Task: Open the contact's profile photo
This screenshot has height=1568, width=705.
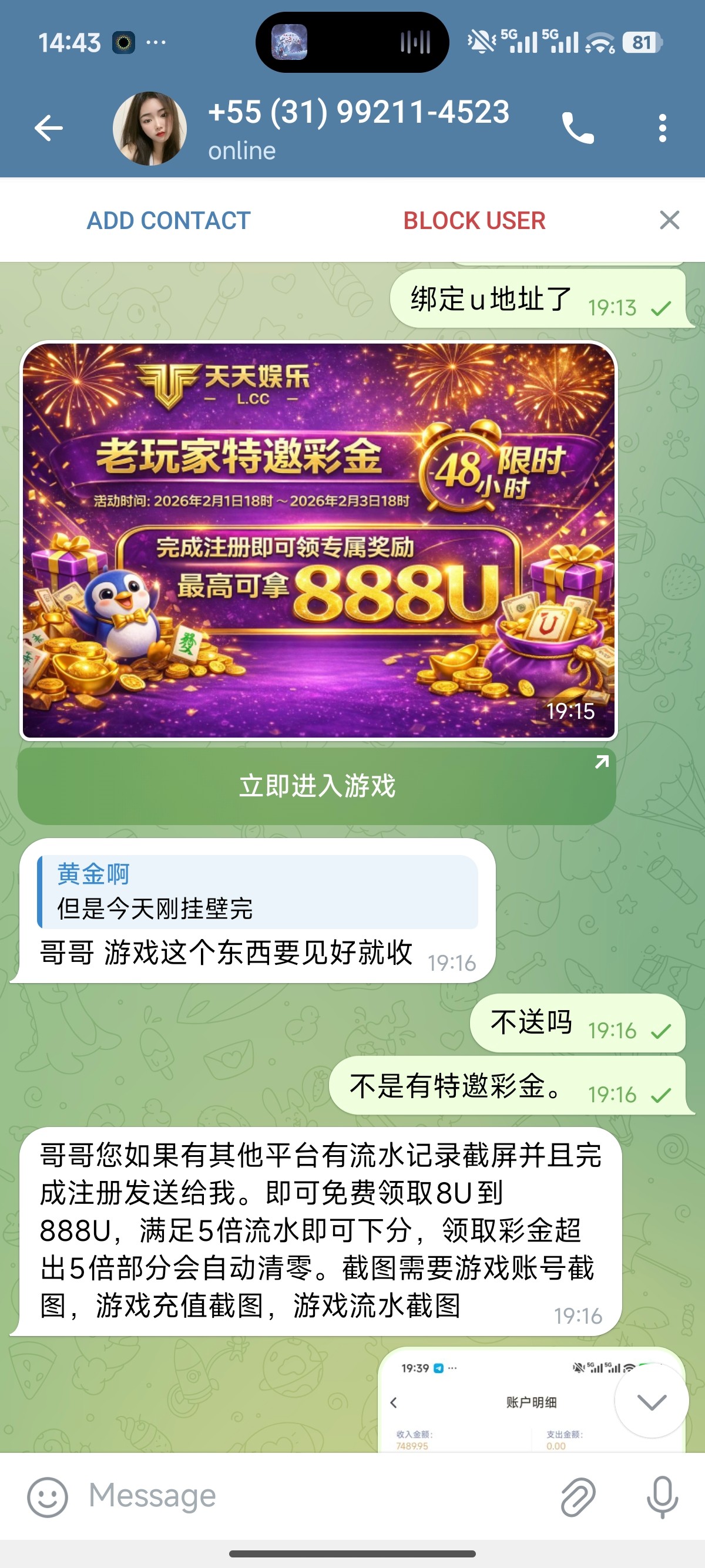Action: pos(150,129)
